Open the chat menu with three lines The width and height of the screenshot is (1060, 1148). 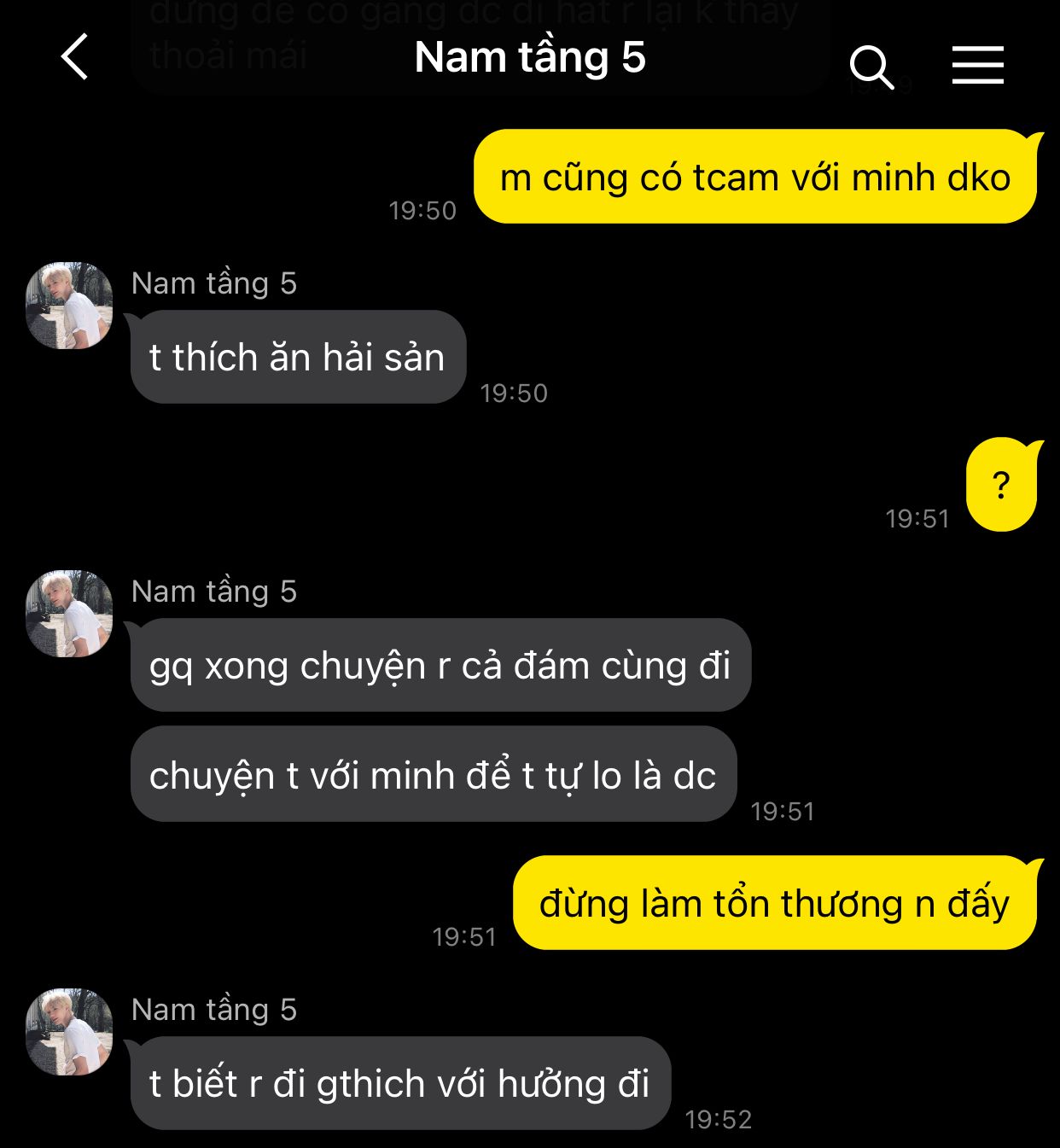977,66
